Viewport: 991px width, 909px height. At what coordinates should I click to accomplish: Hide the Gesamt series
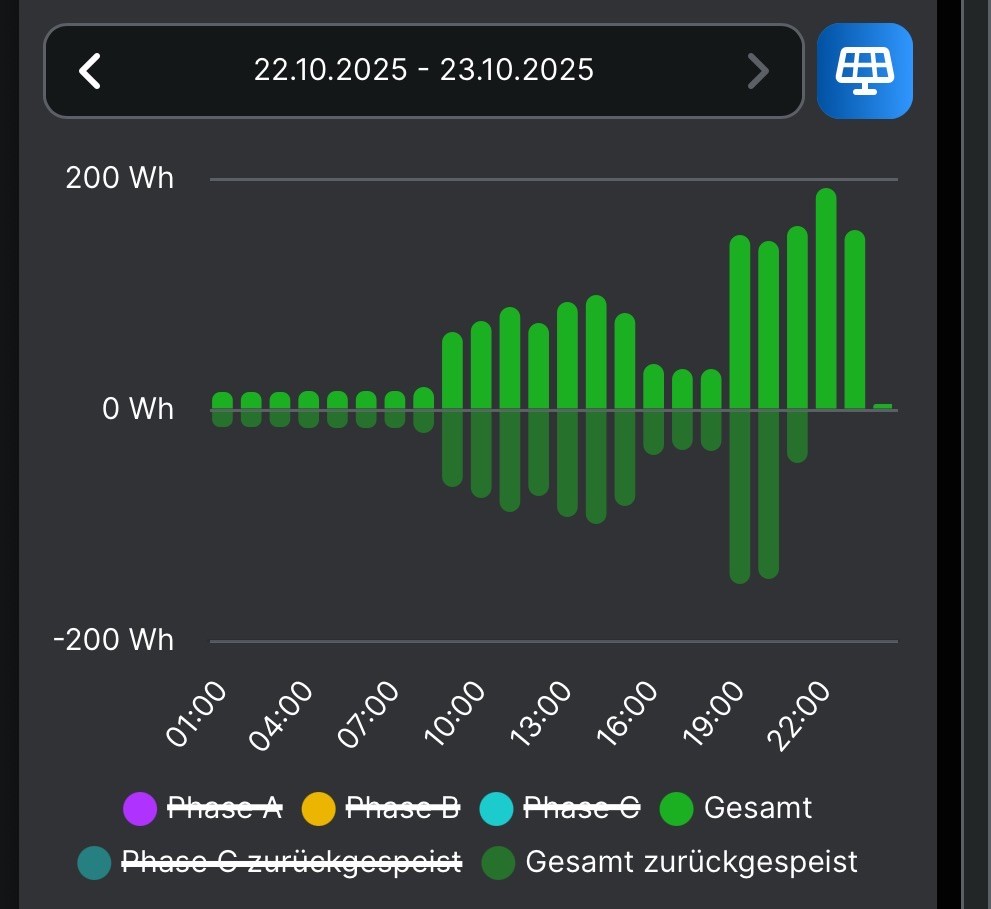pyautogui.click(x=738, y=808)
